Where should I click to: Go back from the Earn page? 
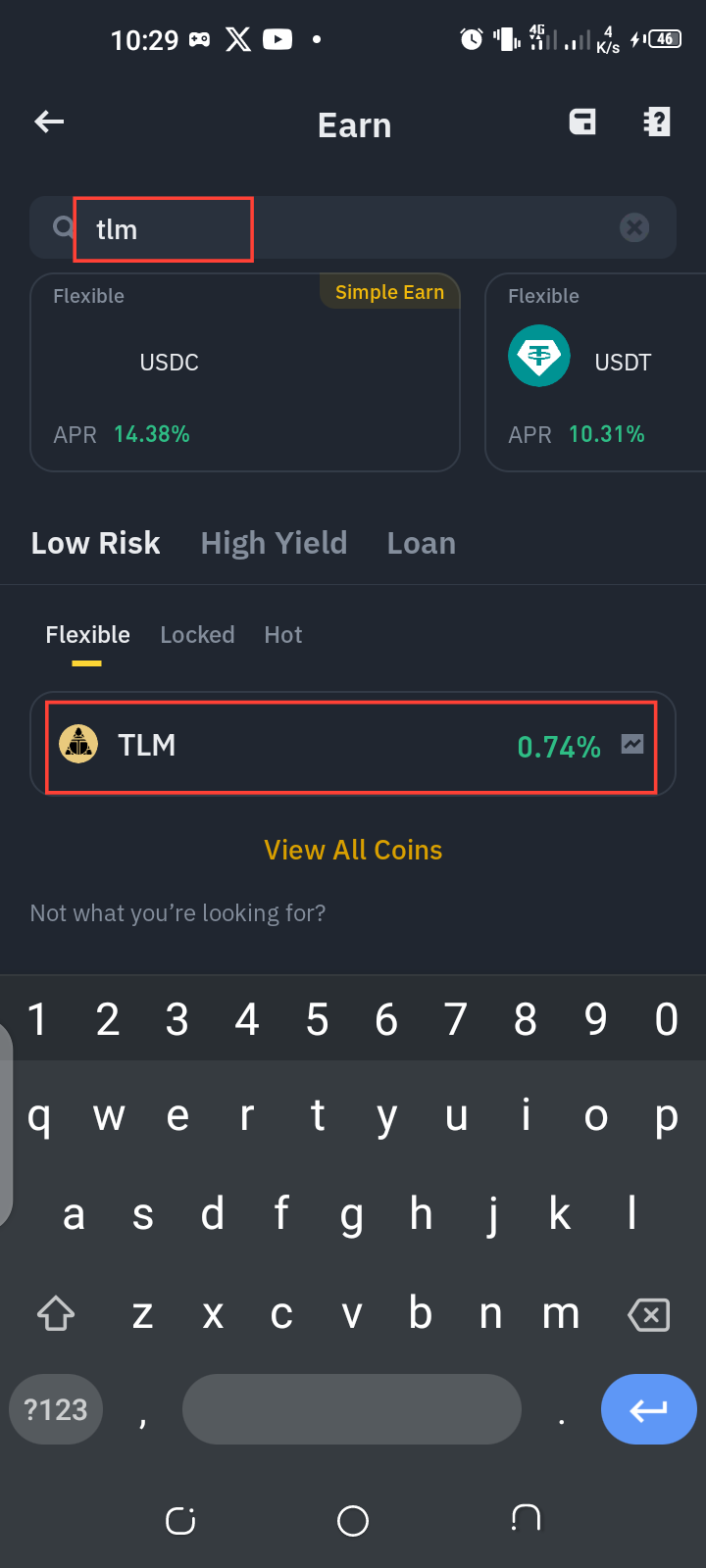(x=49, y=122)
